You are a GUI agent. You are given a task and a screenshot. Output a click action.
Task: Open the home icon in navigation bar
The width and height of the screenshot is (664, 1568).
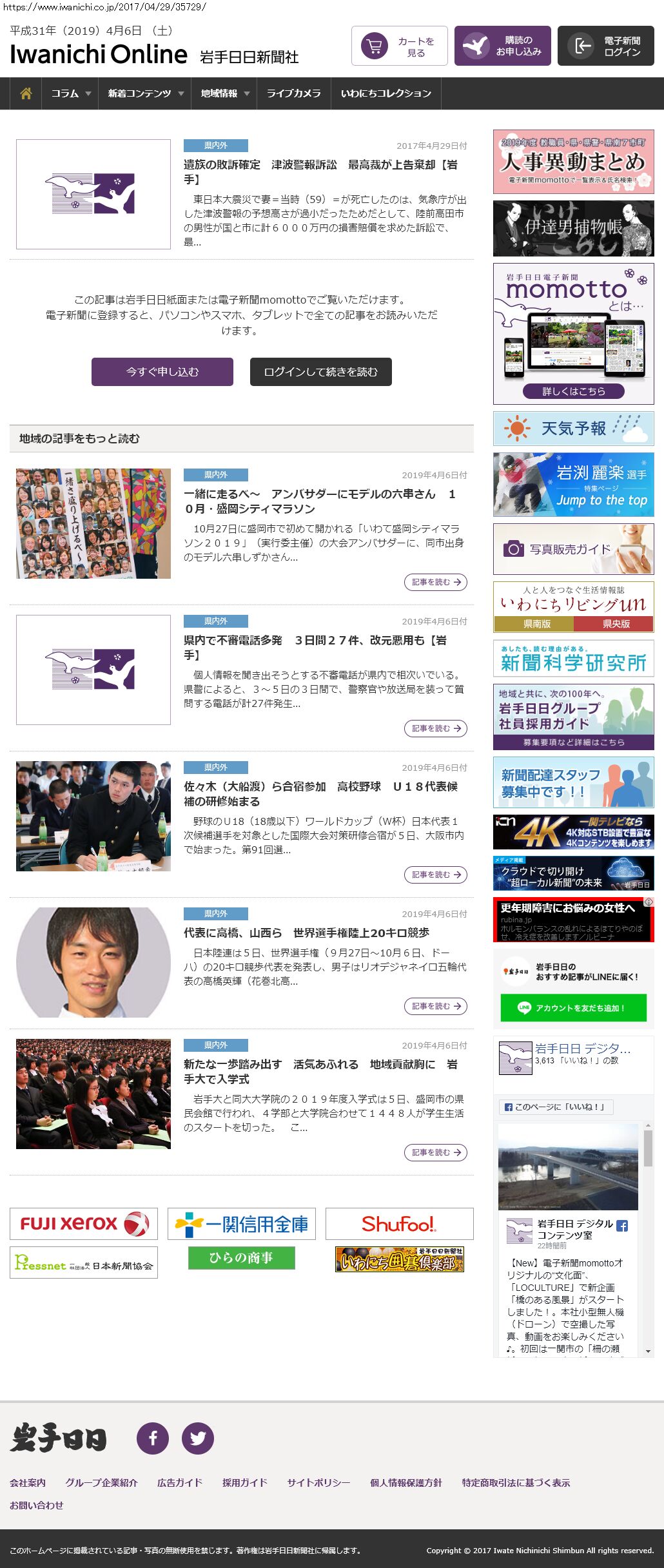[26, 93]
